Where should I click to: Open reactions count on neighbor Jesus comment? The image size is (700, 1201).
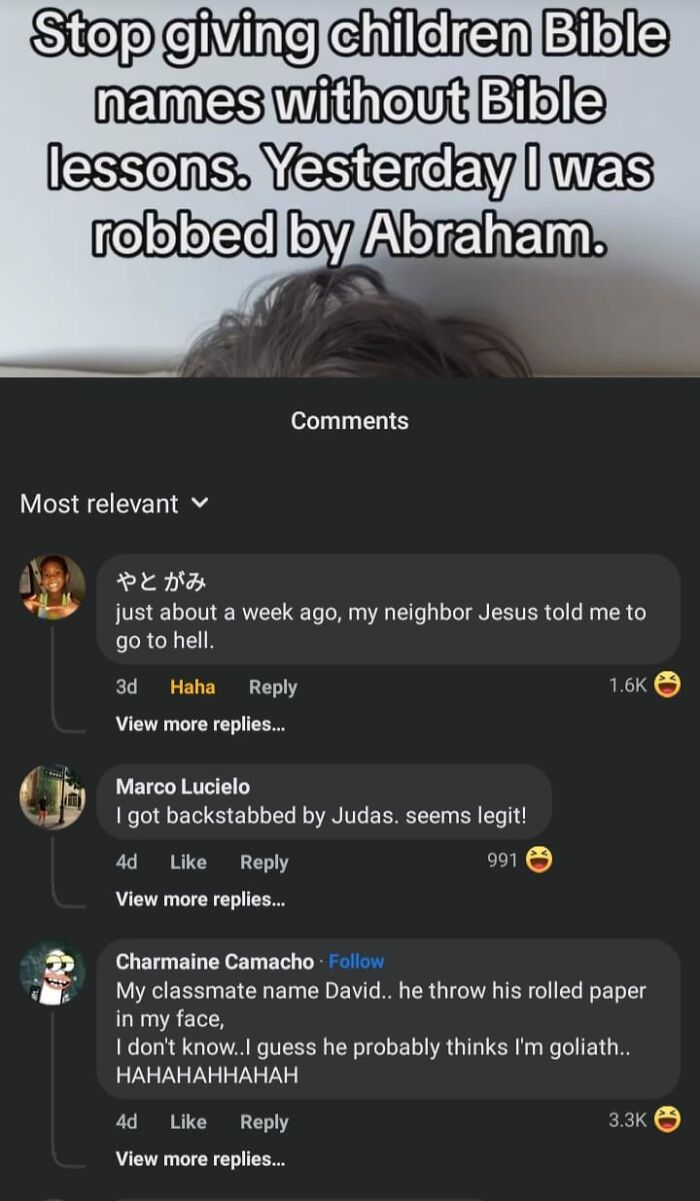coord(644,685)
